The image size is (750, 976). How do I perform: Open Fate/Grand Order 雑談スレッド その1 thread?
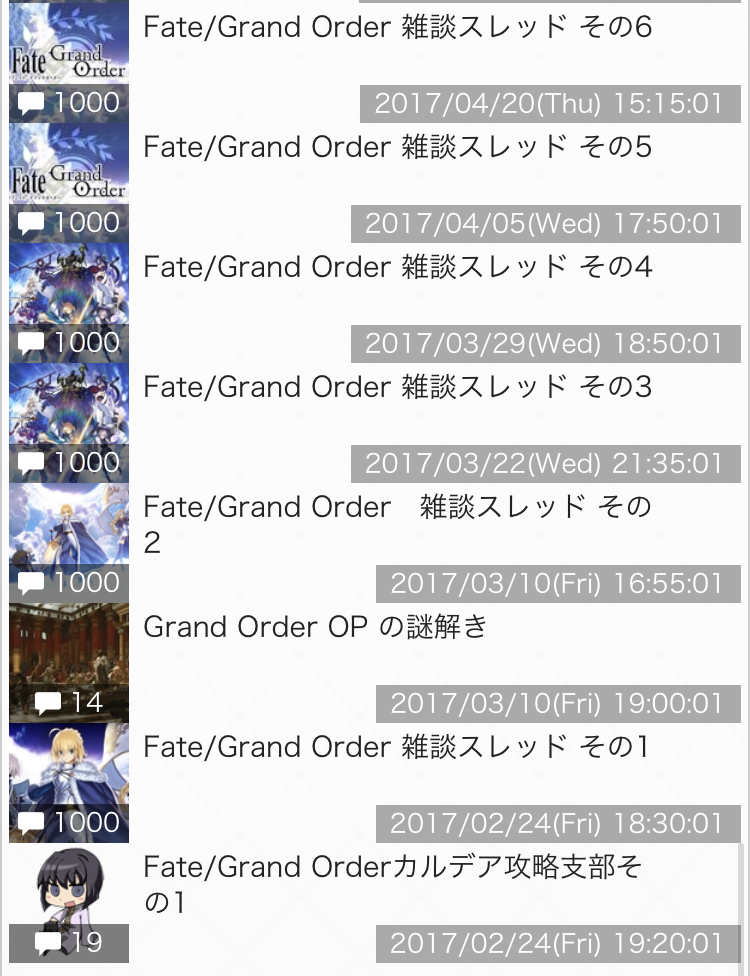397,747
